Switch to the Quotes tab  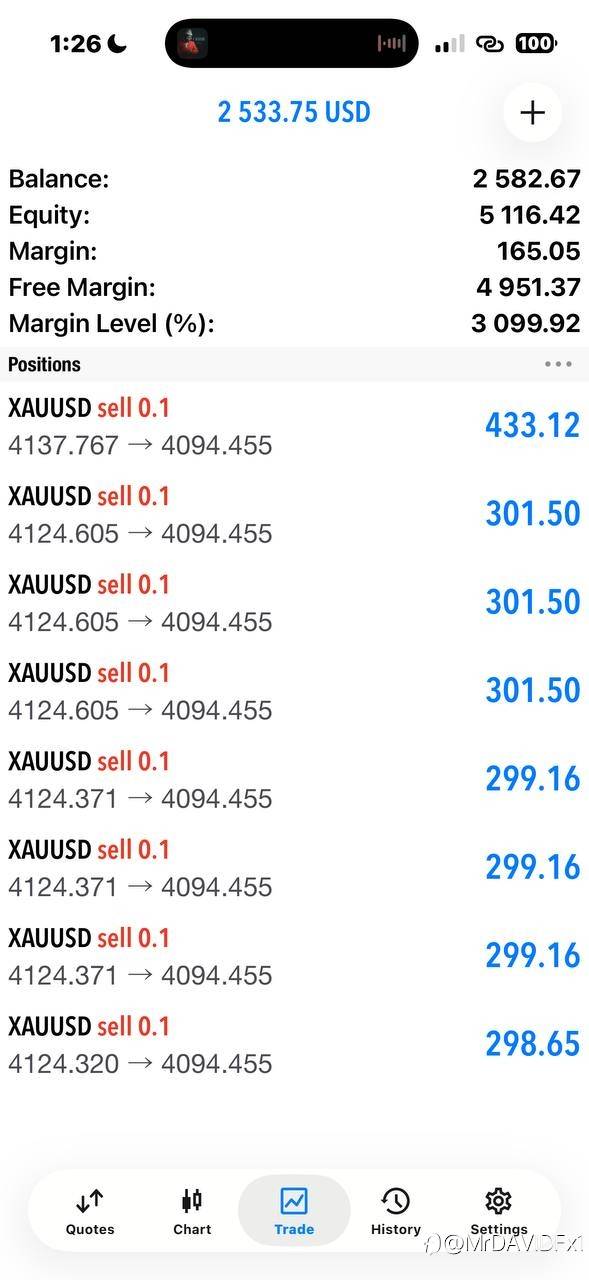point(90,1211)
